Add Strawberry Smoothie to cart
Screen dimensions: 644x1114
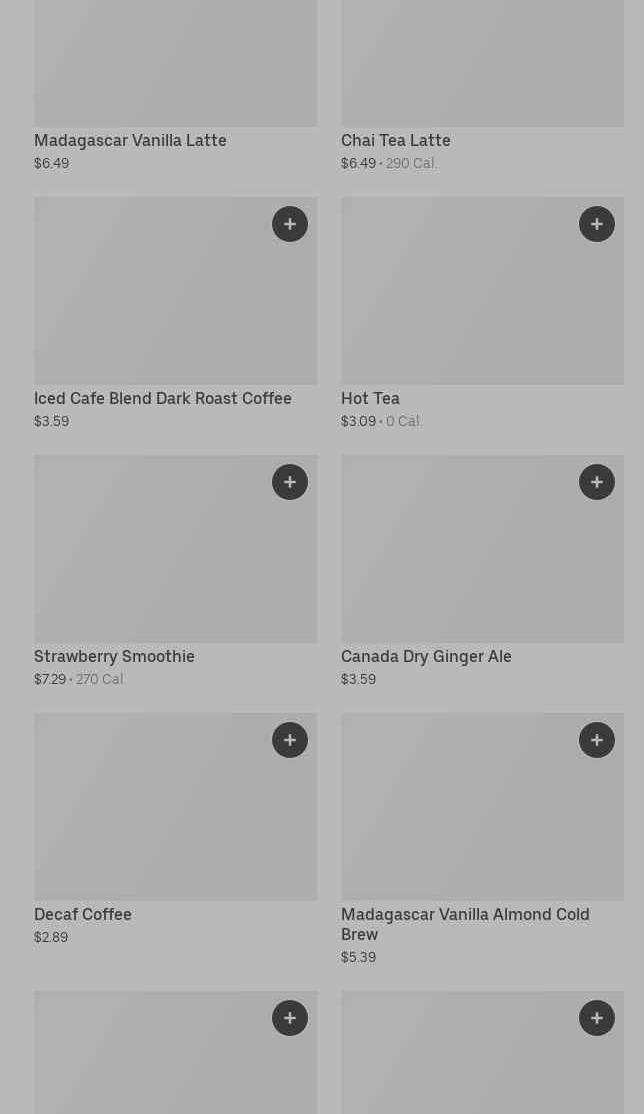click(x=290, y=482)
